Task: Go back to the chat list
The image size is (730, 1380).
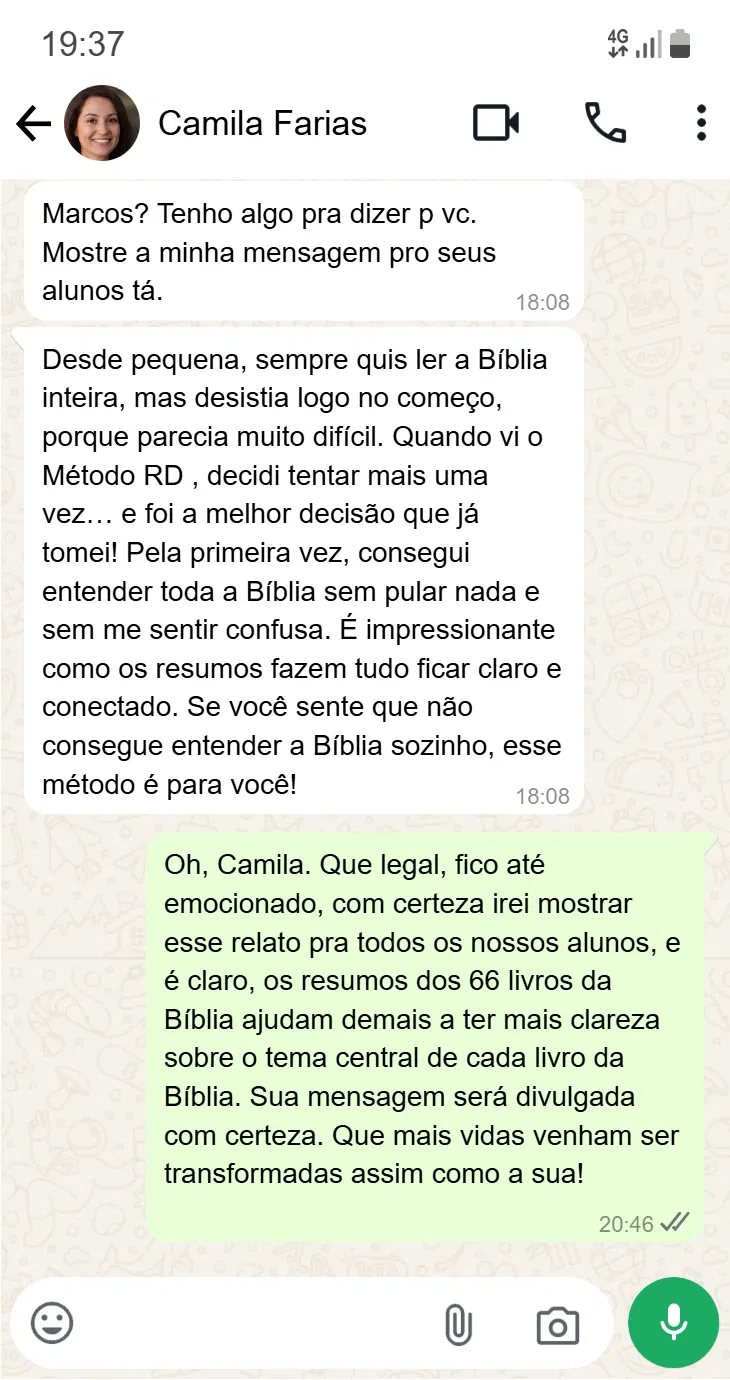Action: click(x=33, y=124)
